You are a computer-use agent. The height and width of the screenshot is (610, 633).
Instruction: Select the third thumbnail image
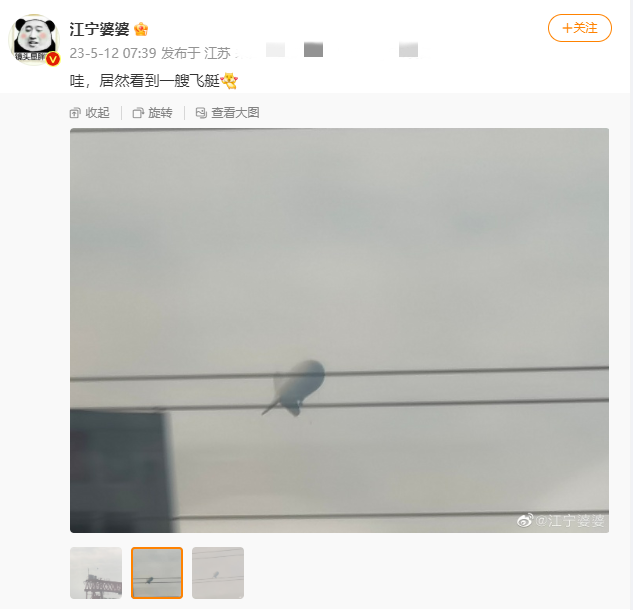pyautogui.click(x=218, y=573)
